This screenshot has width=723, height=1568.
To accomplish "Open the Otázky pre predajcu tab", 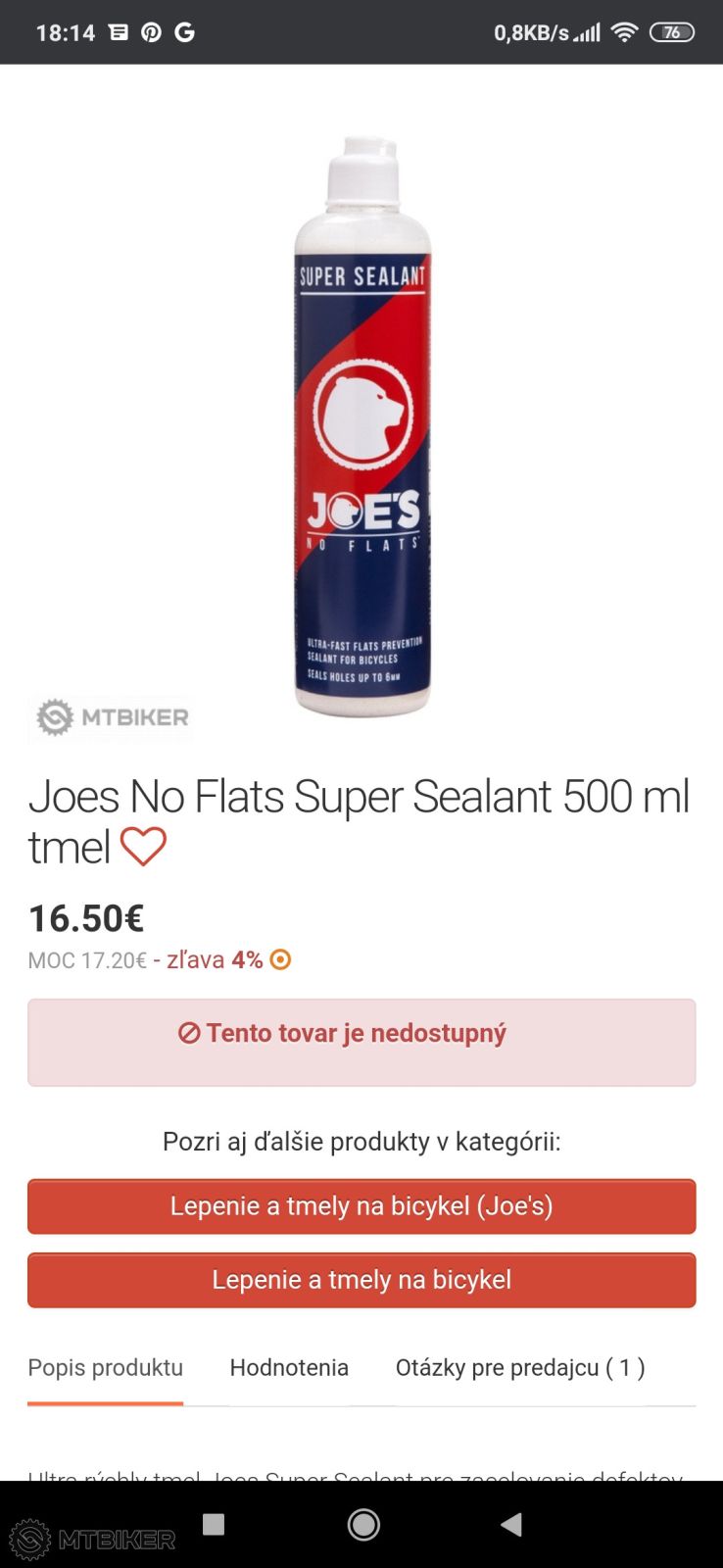I will click(519, 1367).
